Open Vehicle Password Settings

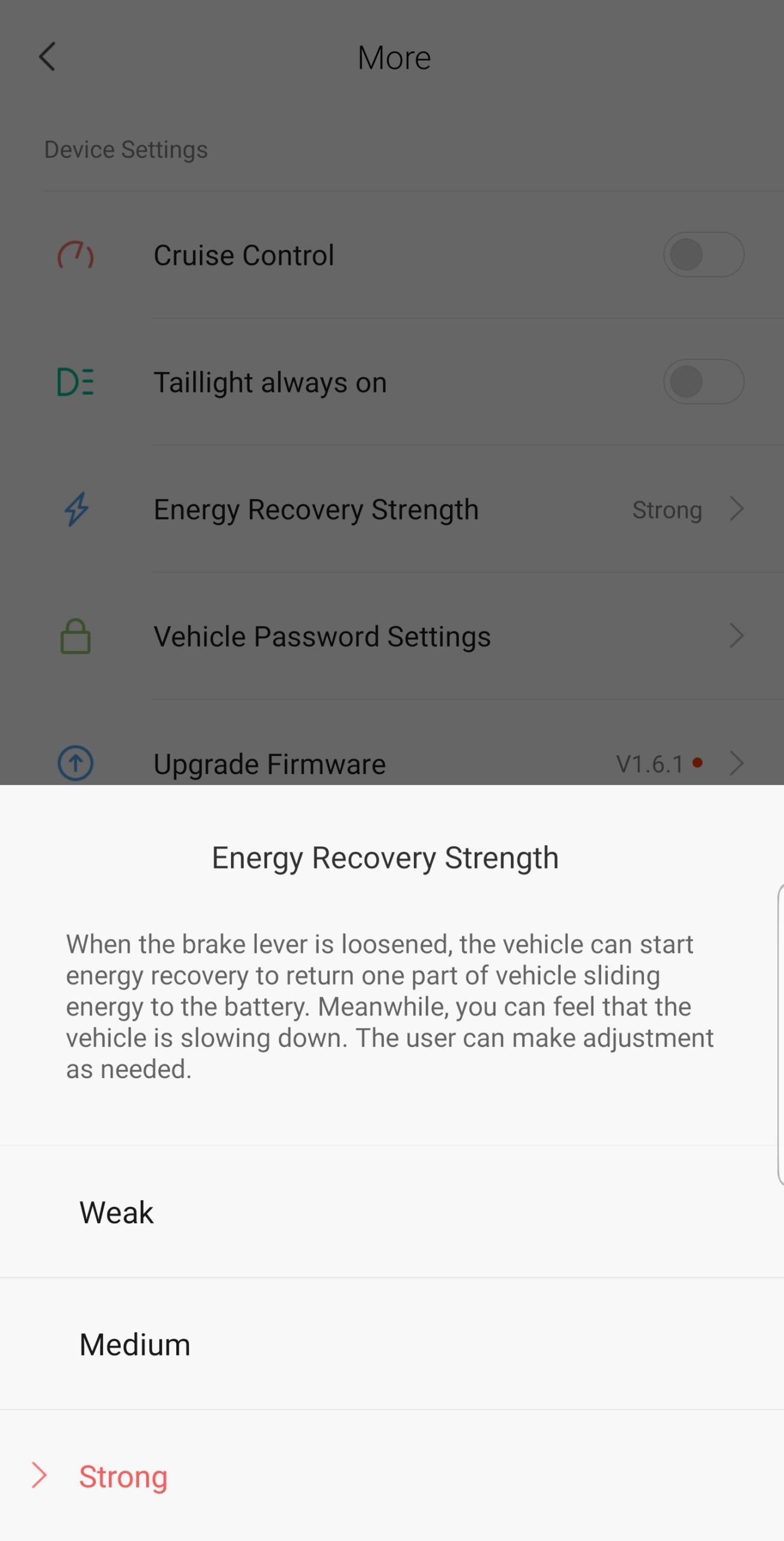tap(323, 636)
